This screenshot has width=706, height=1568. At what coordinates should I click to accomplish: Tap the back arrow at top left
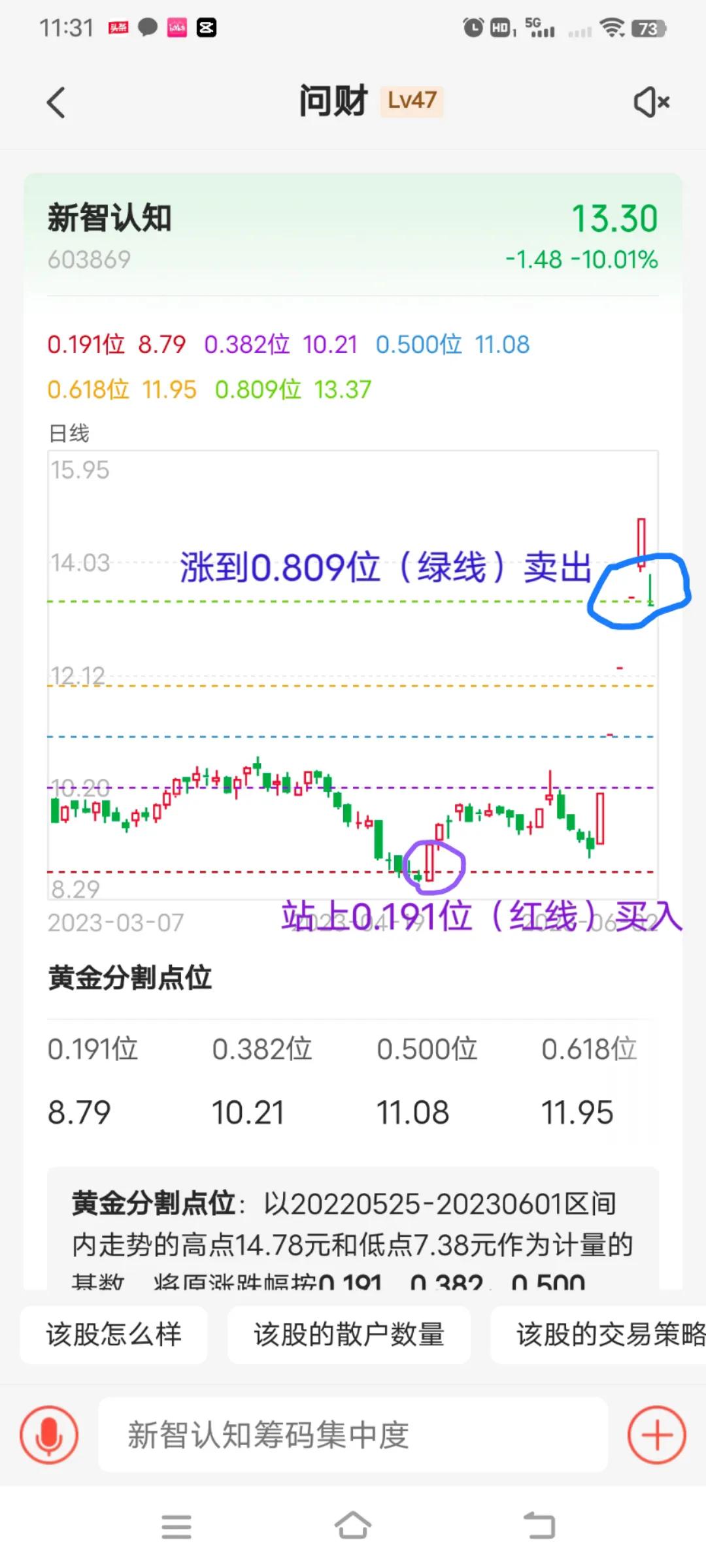[56, 102]
